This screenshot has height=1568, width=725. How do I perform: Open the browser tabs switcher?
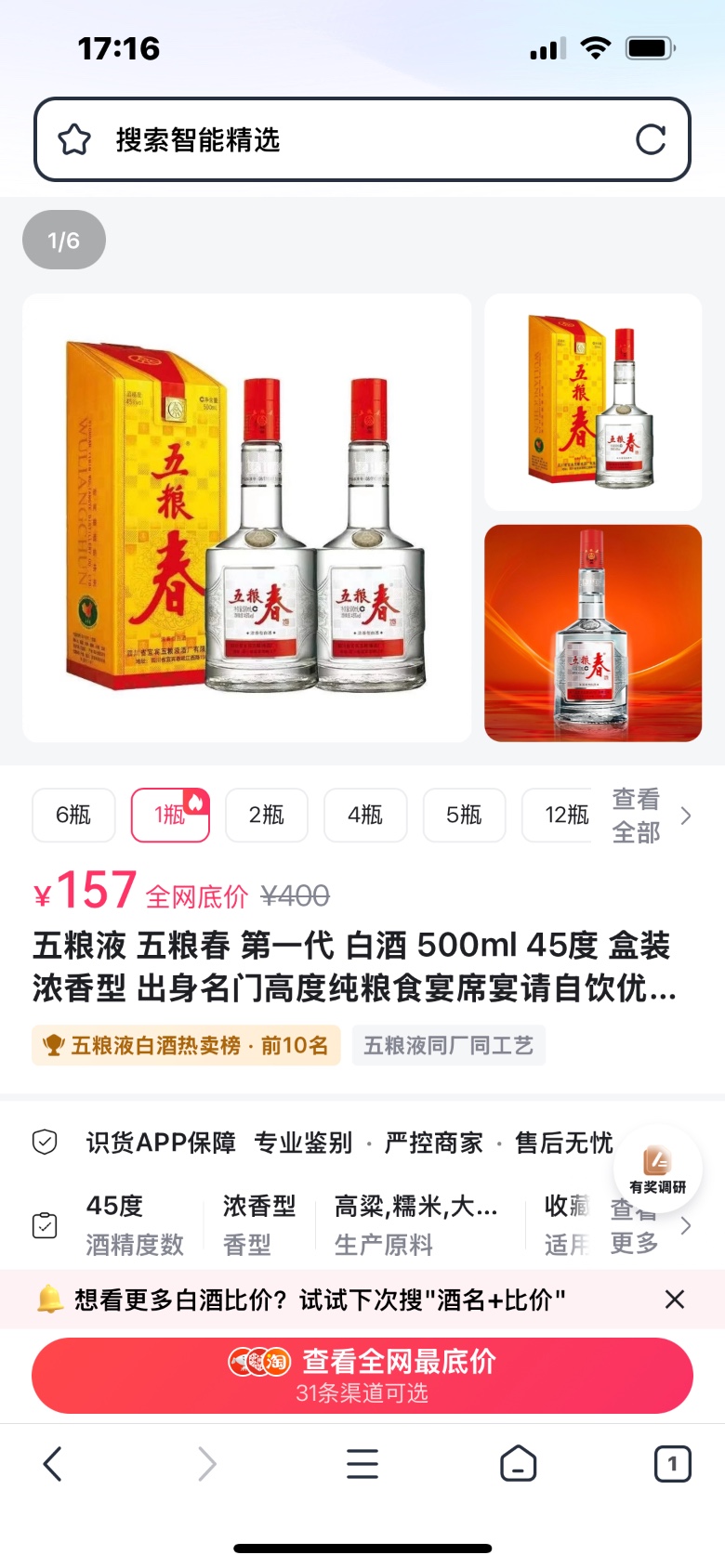click(673, 1464)
